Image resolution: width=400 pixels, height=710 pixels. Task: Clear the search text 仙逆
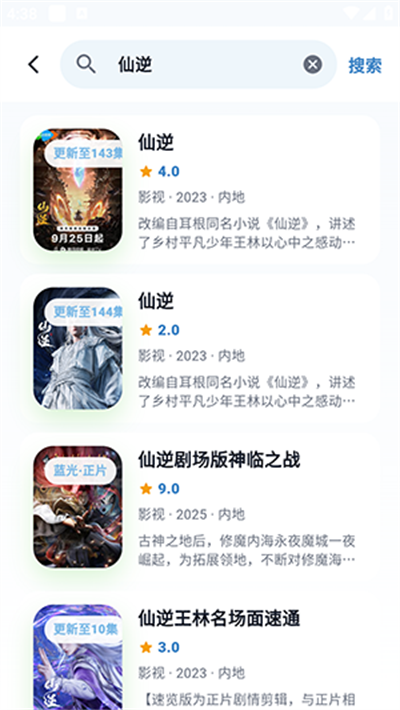coord(313,65)
